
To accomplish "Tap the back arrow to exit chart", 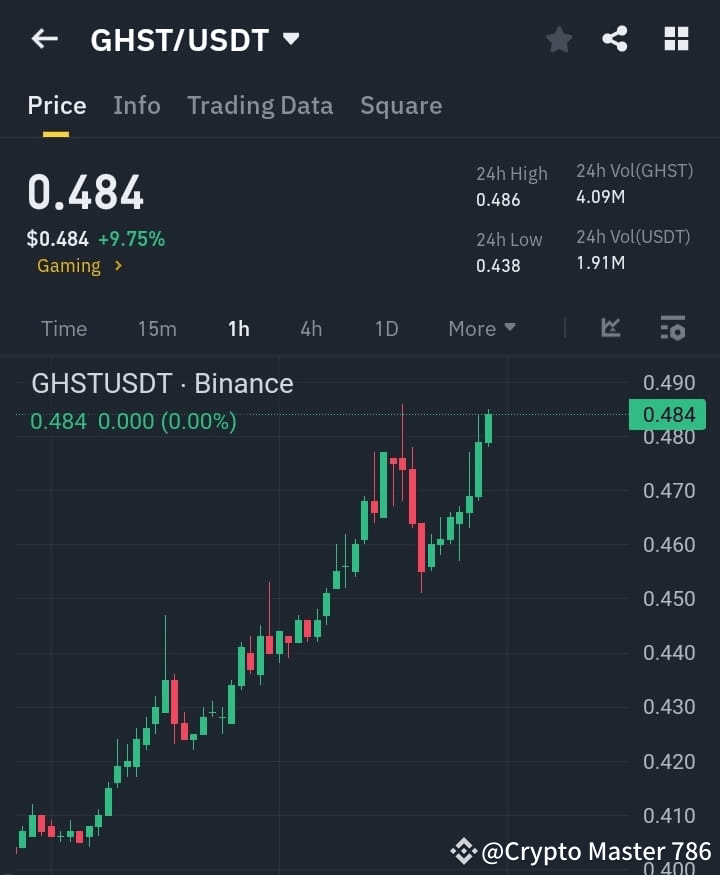I will 45,40.
